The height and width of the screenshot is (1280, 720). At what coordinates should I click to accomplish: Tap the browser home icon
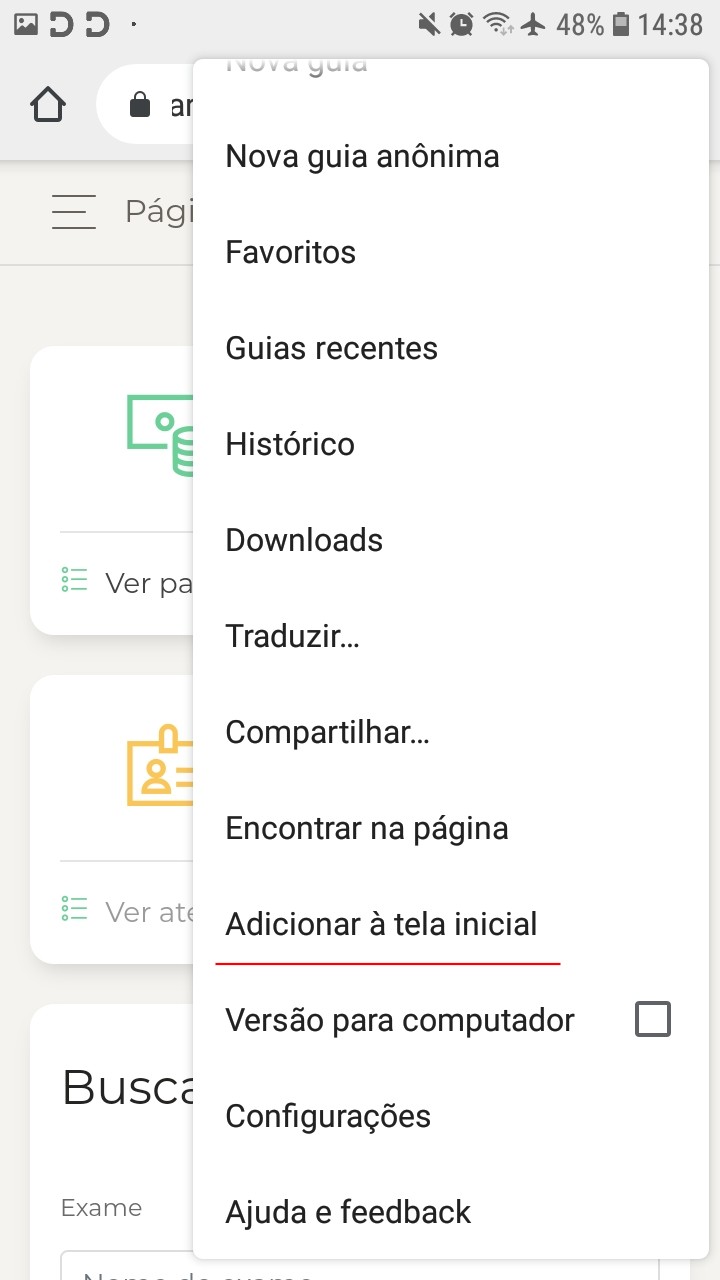[x=48, y=104]
